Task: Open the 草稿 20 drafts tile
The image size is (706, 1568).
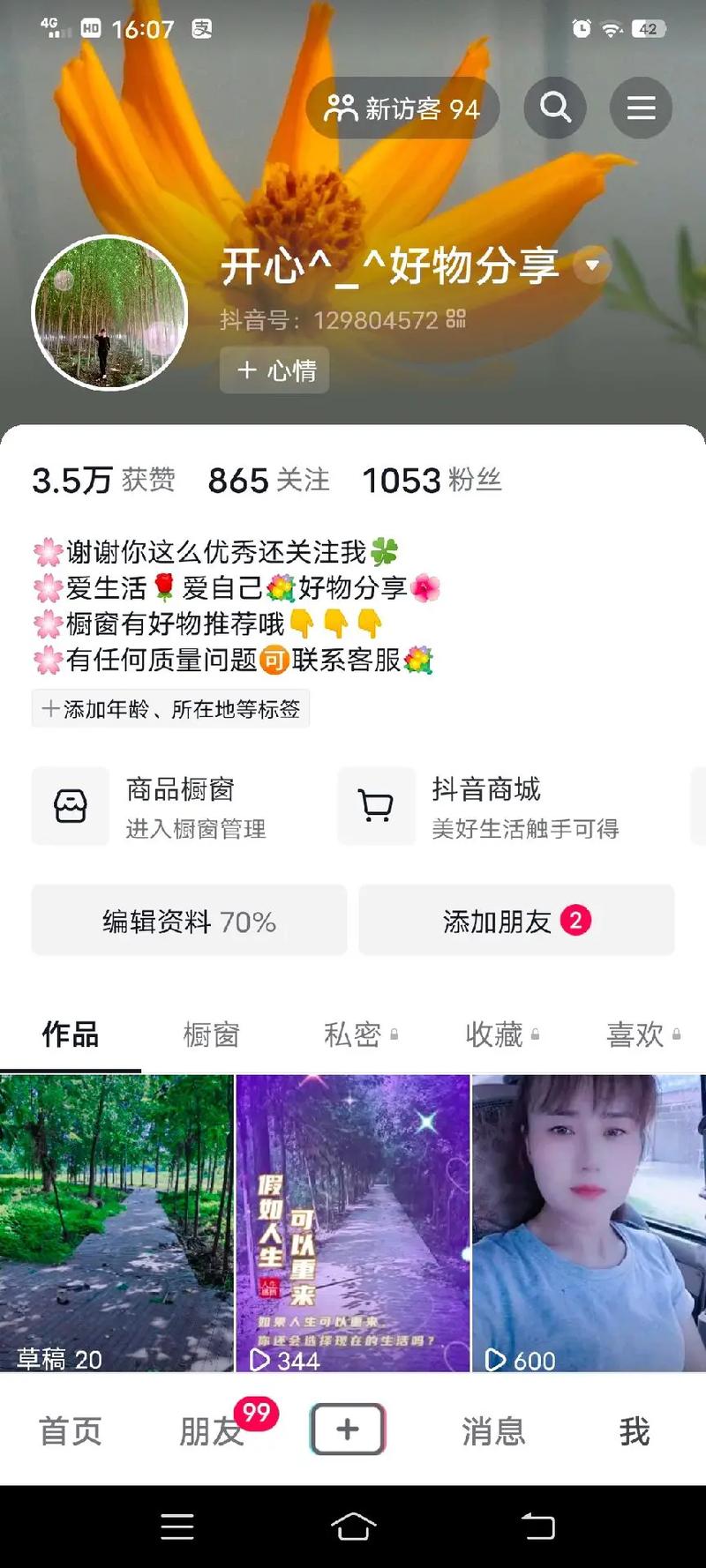Action: [x=116, y=1222]
